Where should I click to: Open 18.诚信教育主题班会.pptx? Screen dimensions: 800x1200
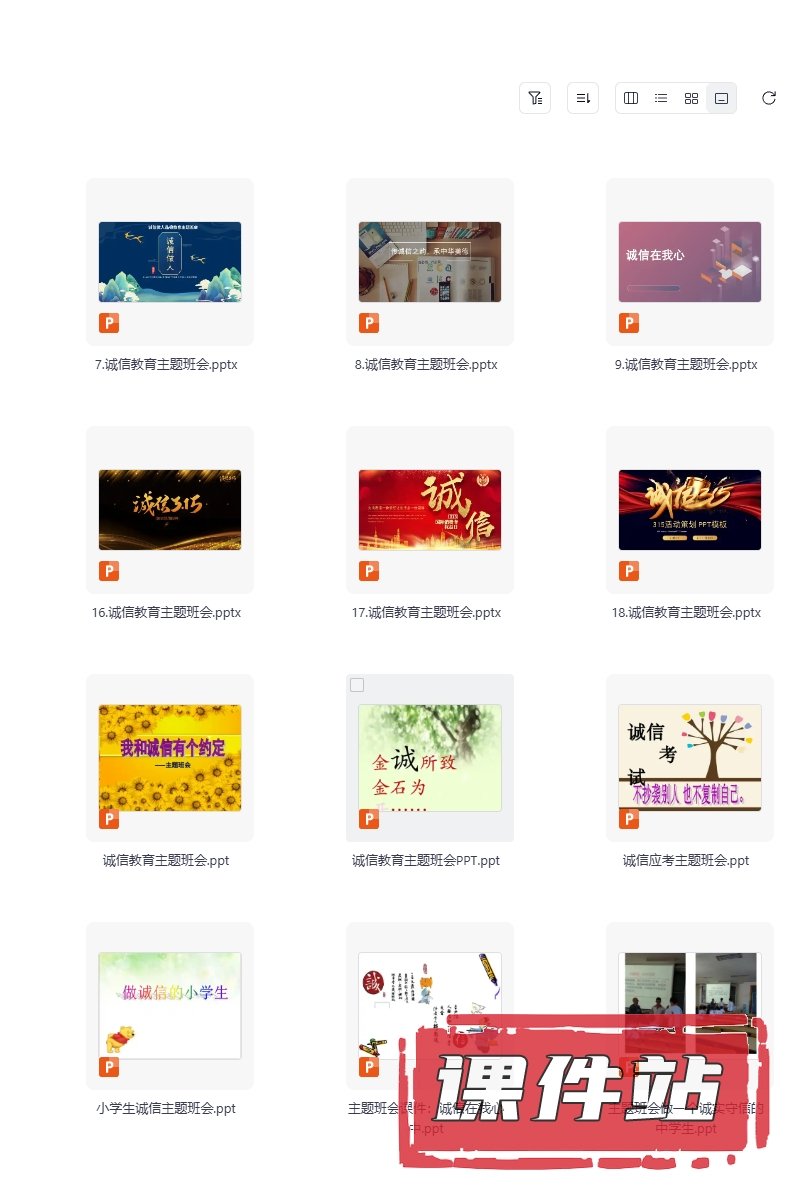690,510
